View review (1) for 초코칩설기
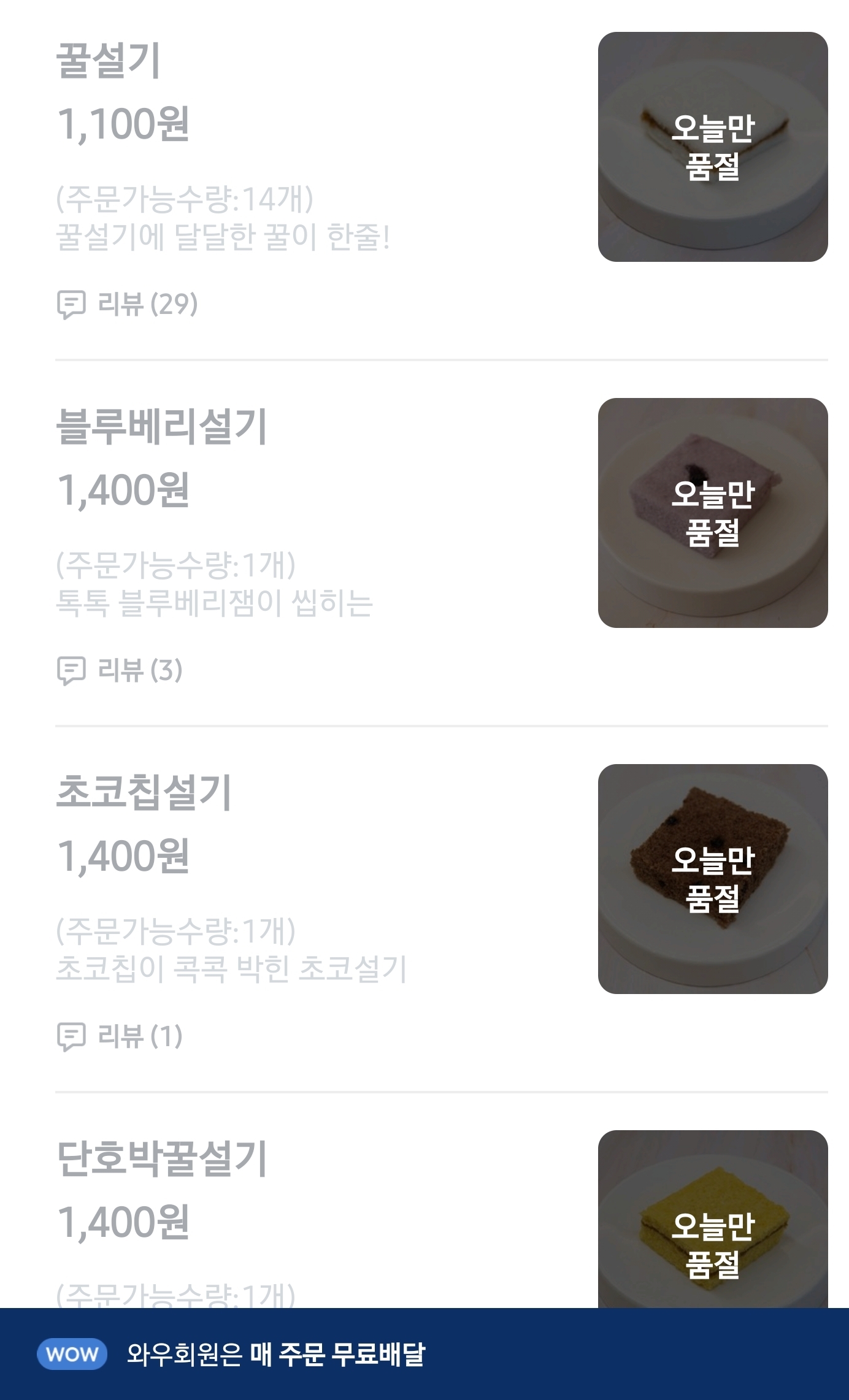 (x=120, y=1036)
